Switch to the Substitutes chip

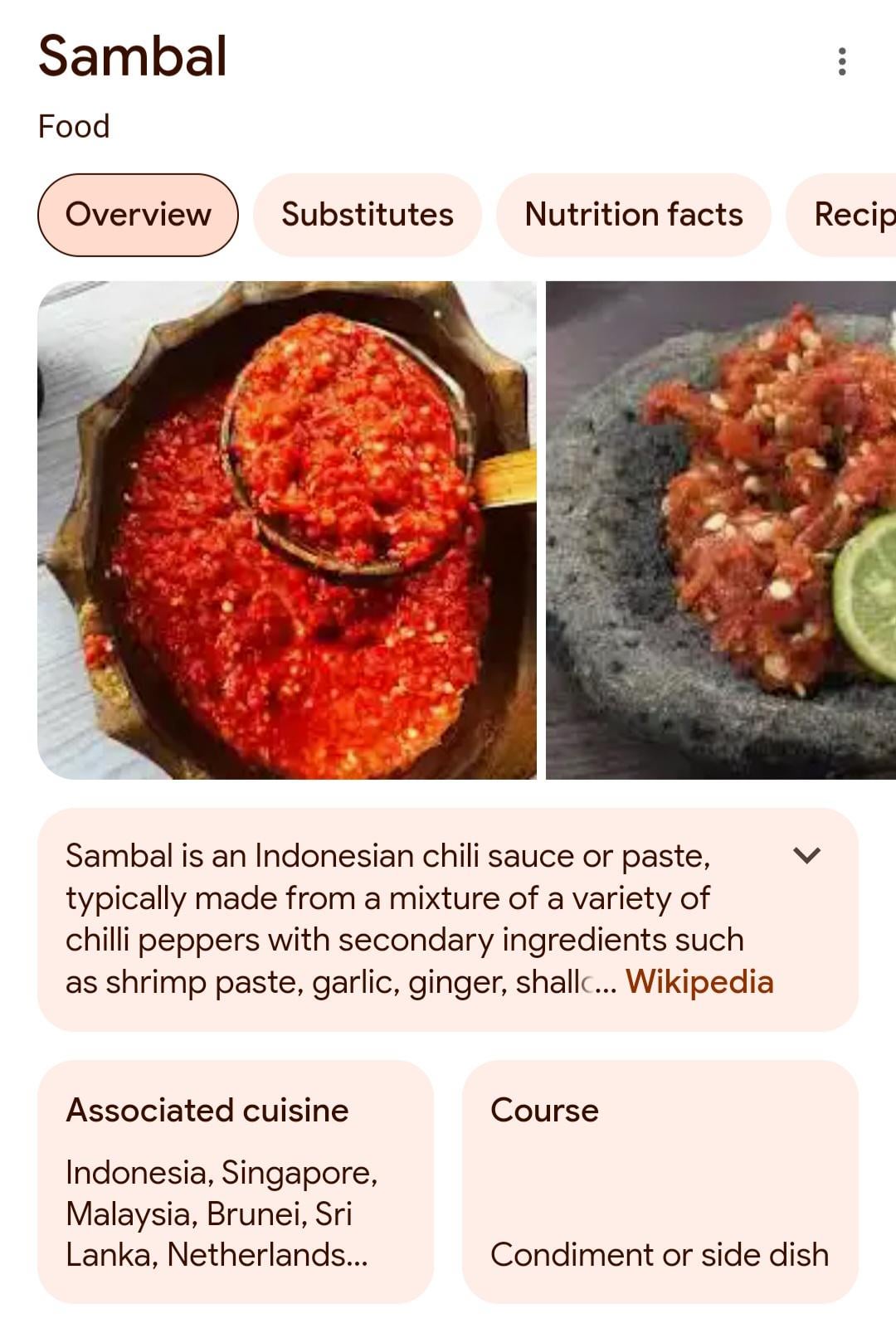368,215
